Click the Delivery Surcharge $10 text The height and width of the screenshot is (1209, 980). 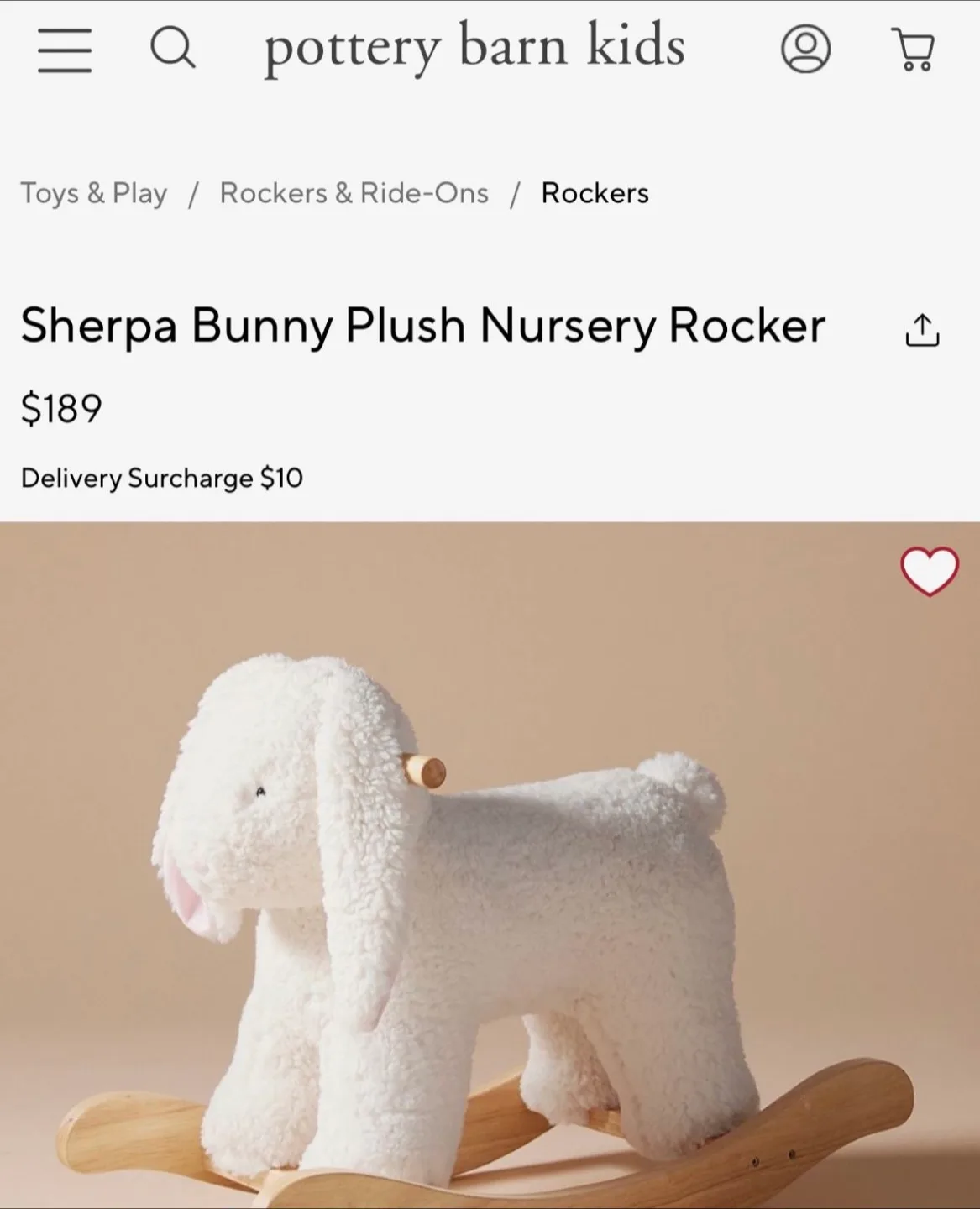pos(161,479)
